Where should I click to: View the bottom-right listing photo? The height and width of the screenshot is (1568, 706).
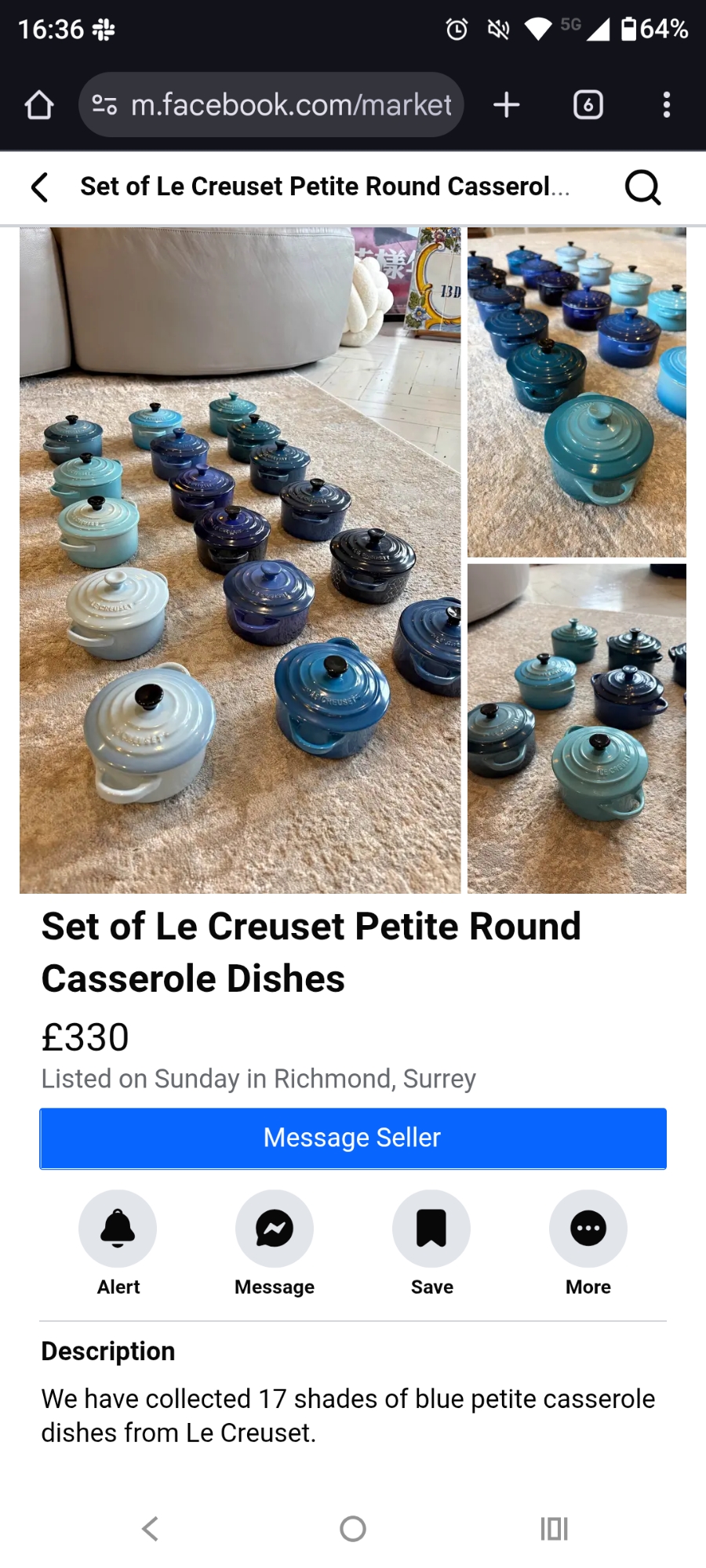point(577,728)
